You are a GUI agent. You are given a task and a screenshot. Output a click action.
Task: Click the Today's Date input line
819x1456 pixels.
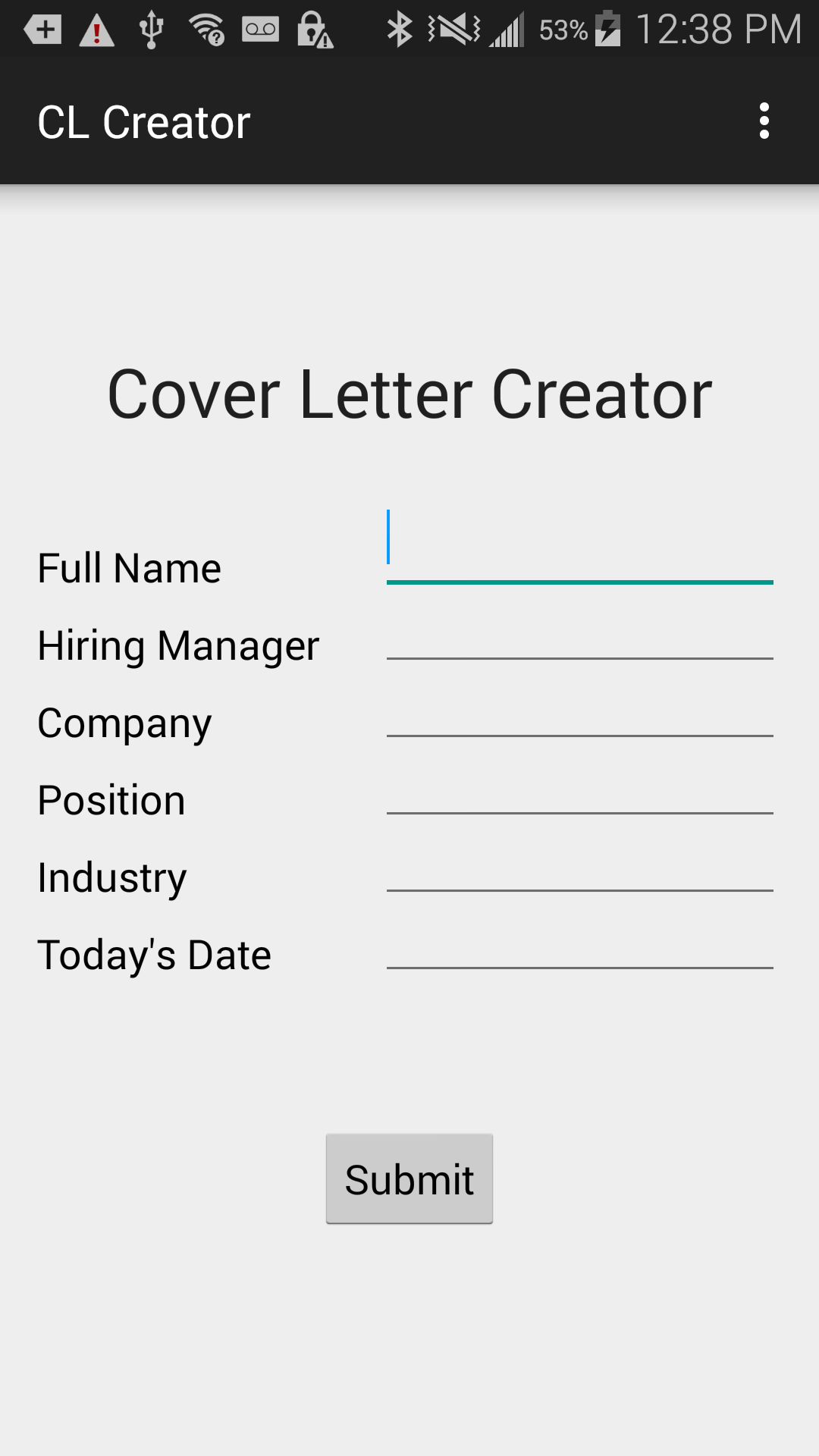pyautogui.click(x=579, y=949)
